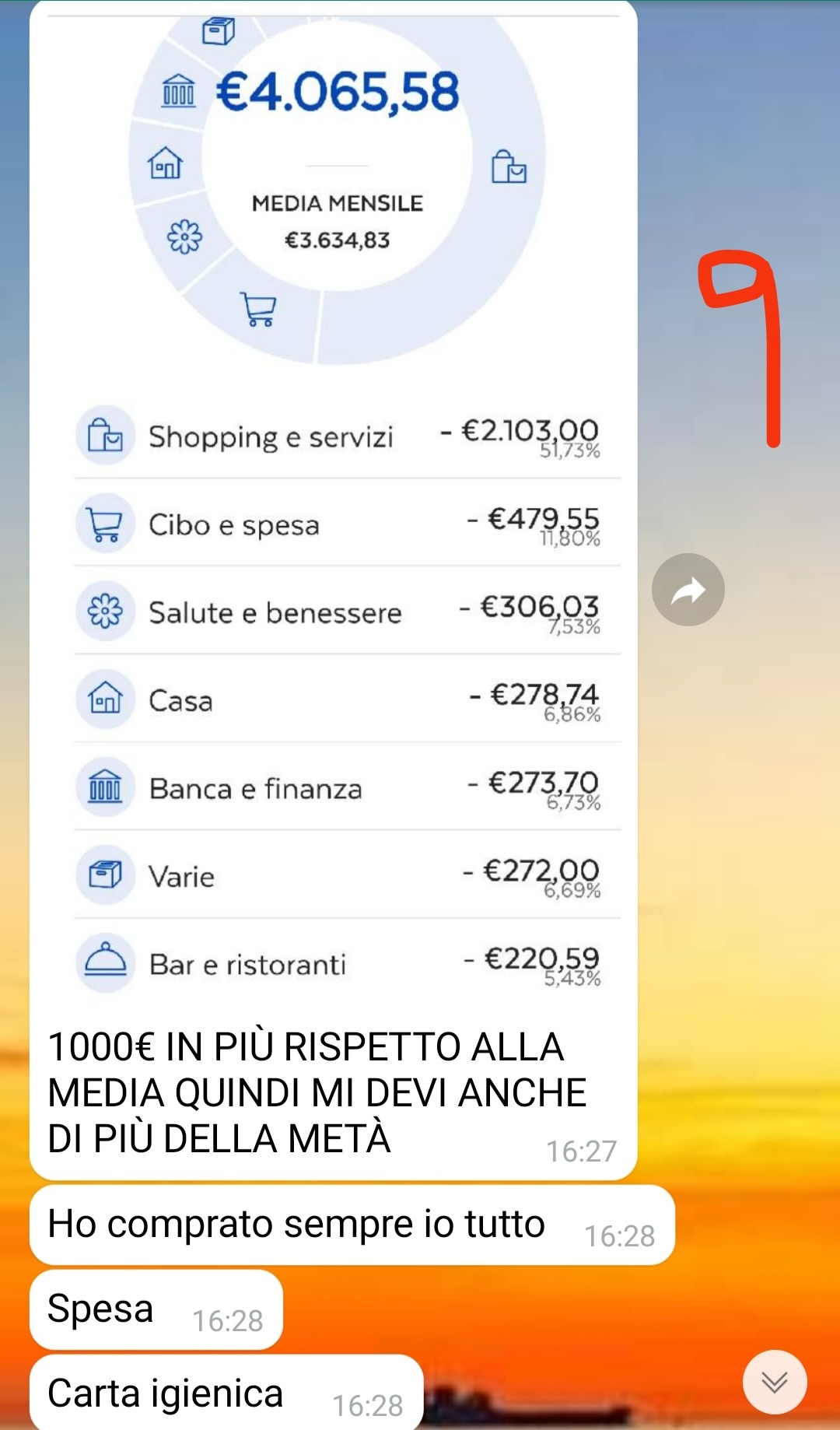Jump to the latest messages

coord(774,1382)
